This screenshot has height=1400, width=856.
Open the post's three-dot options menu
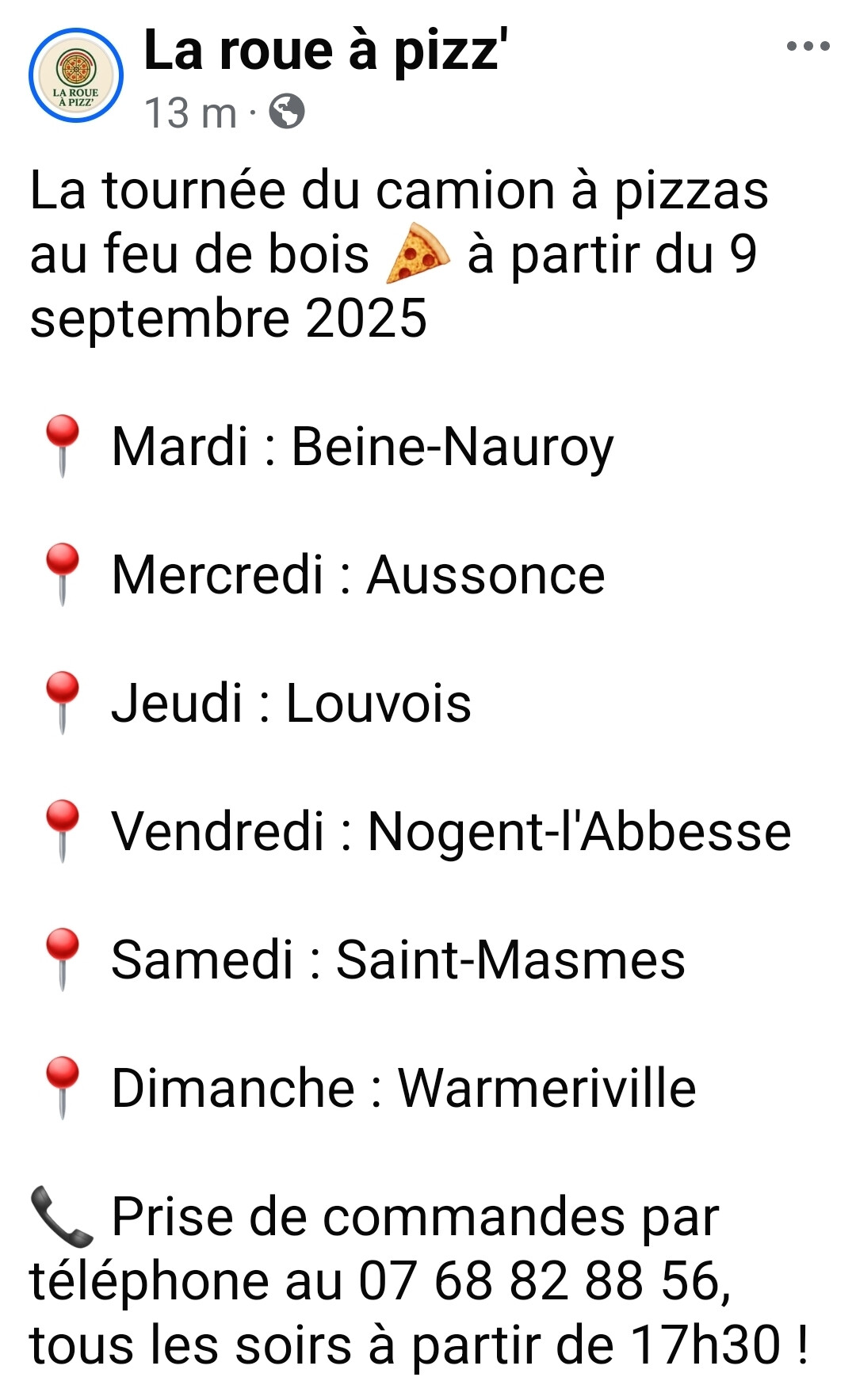[808, 46]
